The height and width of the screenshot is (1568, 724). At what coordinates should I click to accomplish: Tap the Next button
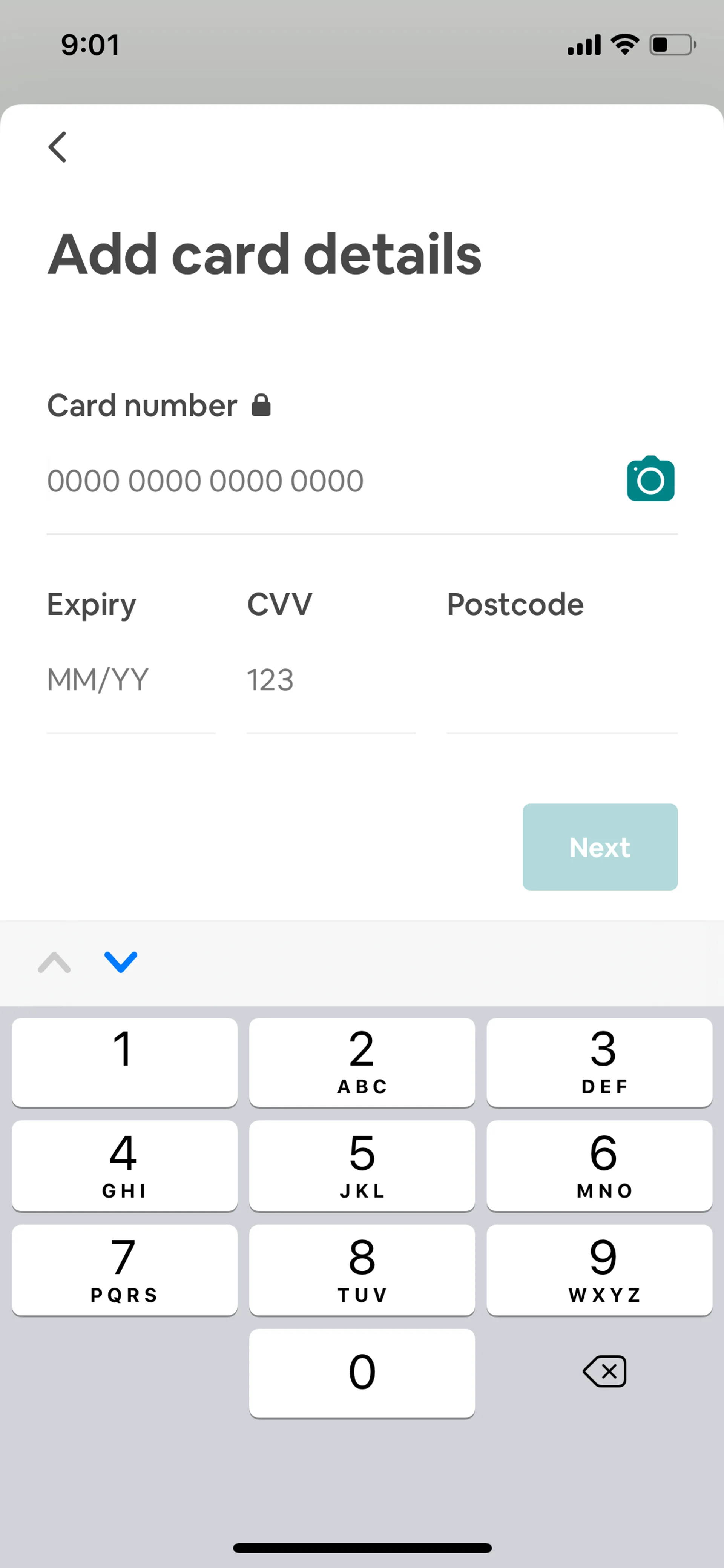599,847
